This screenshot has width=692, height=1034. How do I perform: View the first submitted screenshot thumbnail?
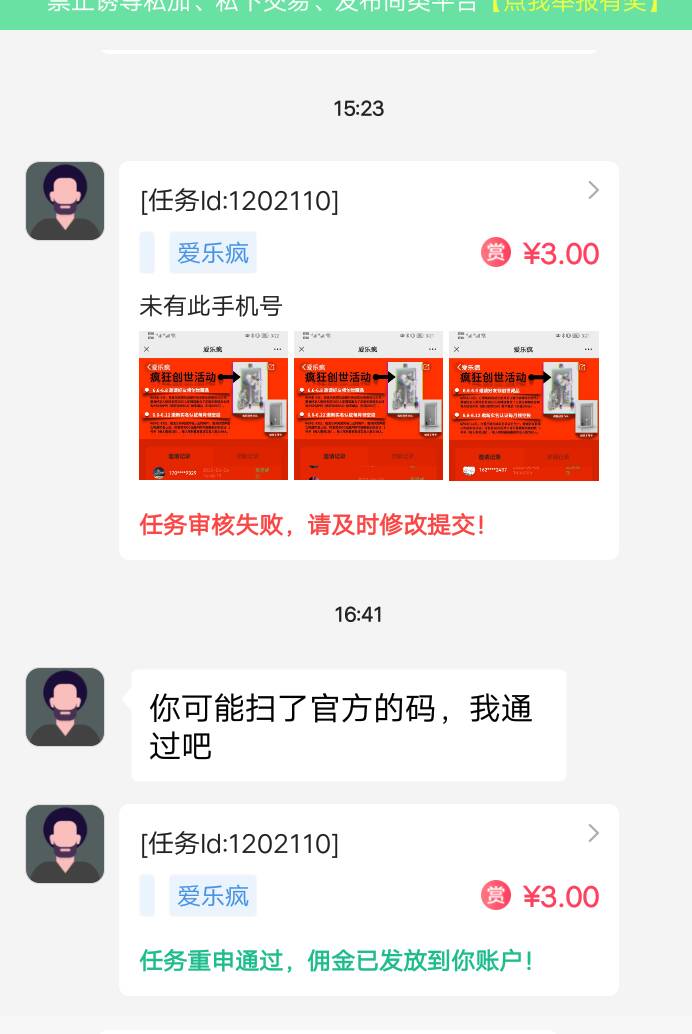pyautogui.click(x=213, y=406)
